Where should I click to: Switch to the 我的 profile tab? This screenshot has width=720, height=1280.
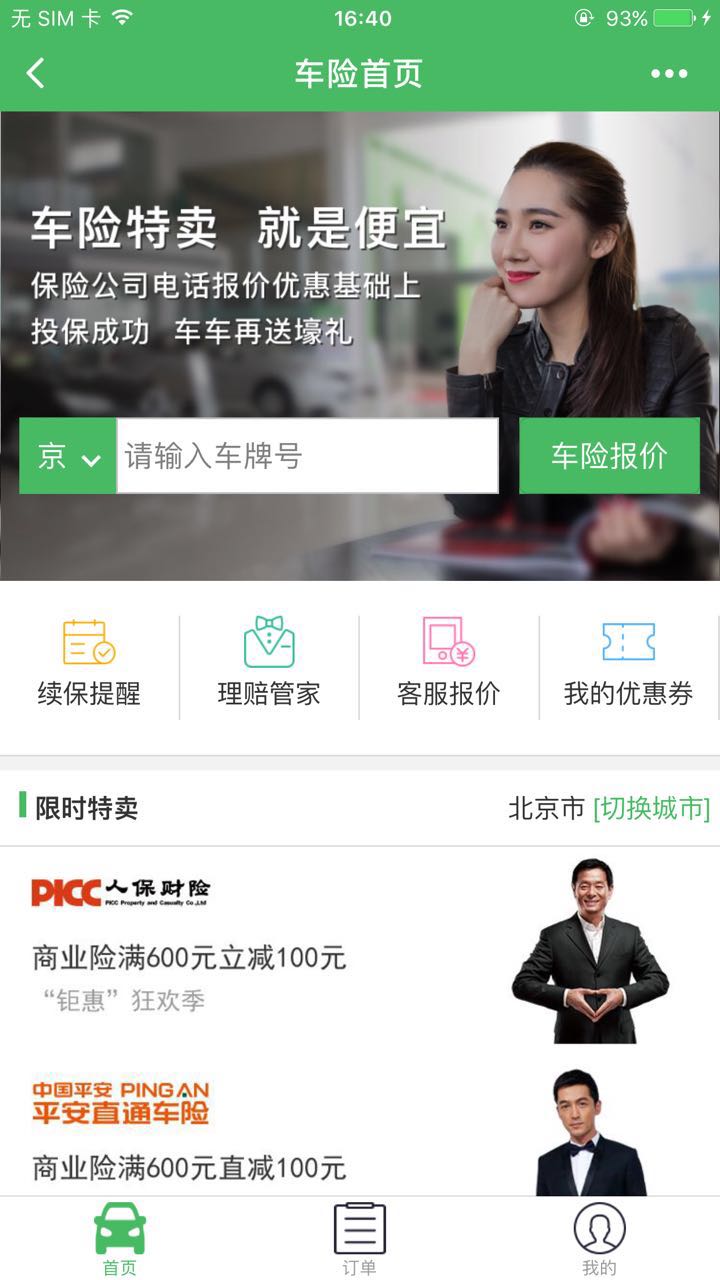point(599,1240)
